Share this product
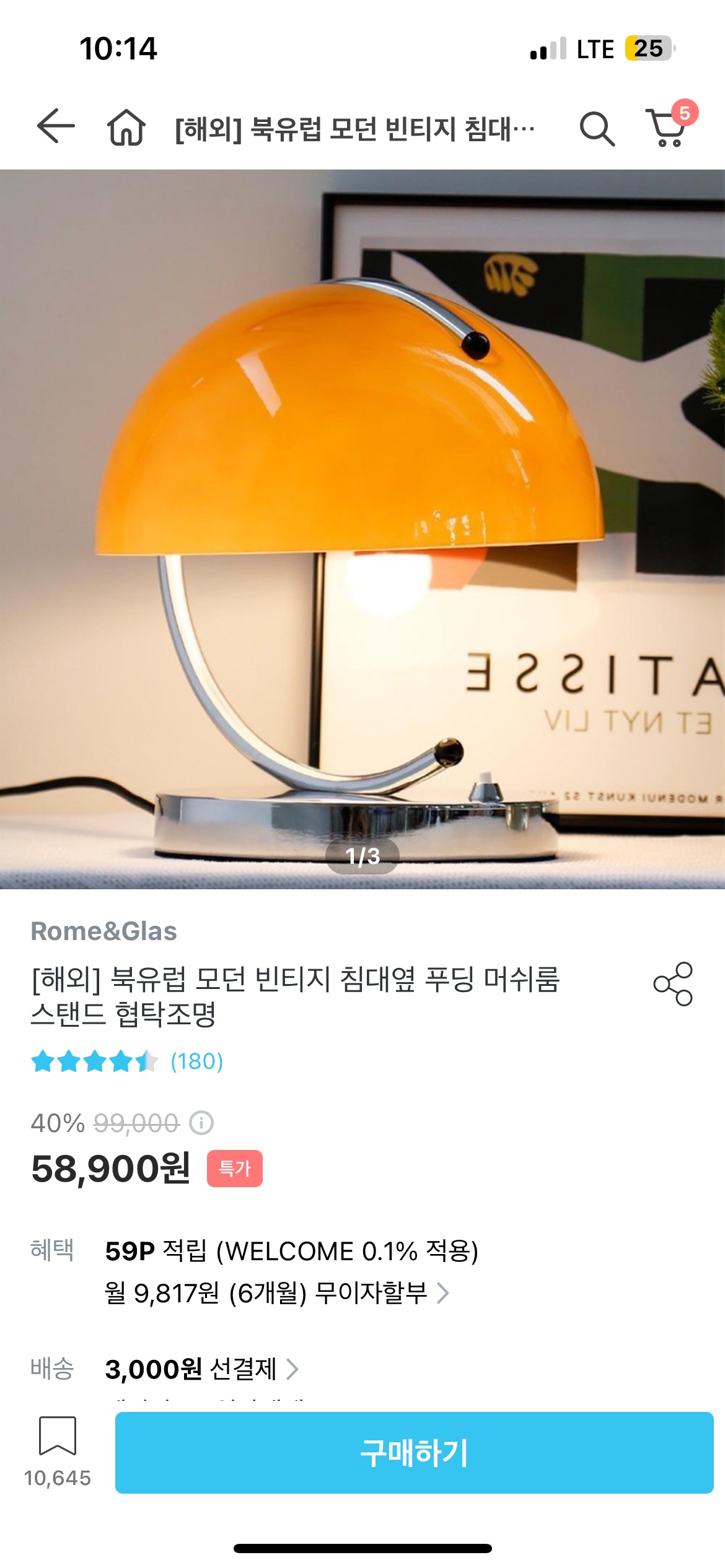725x1568 pixels. [673, 983]
